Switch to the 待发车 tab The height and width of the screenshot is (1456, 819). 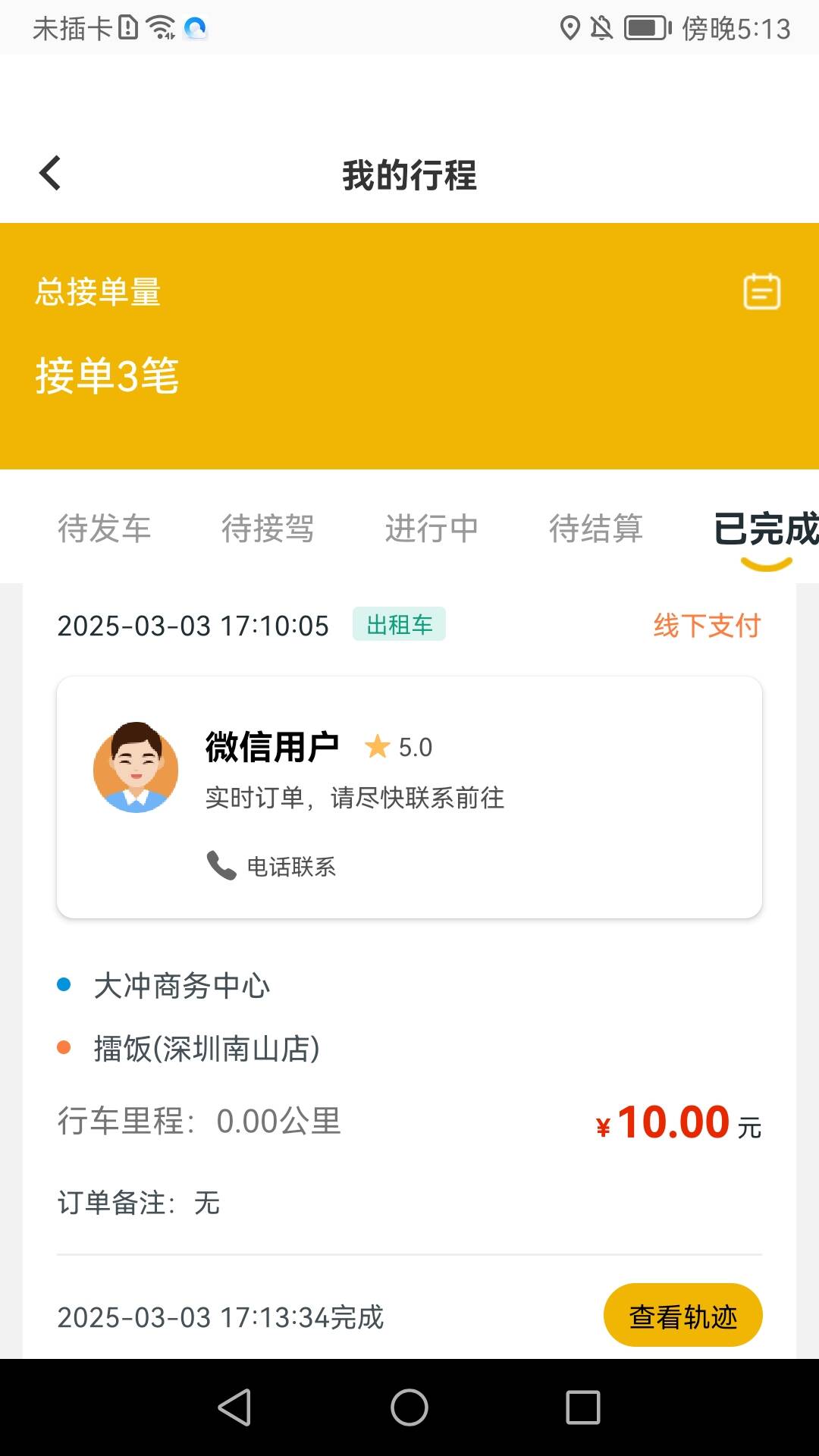tap(105, 529)
